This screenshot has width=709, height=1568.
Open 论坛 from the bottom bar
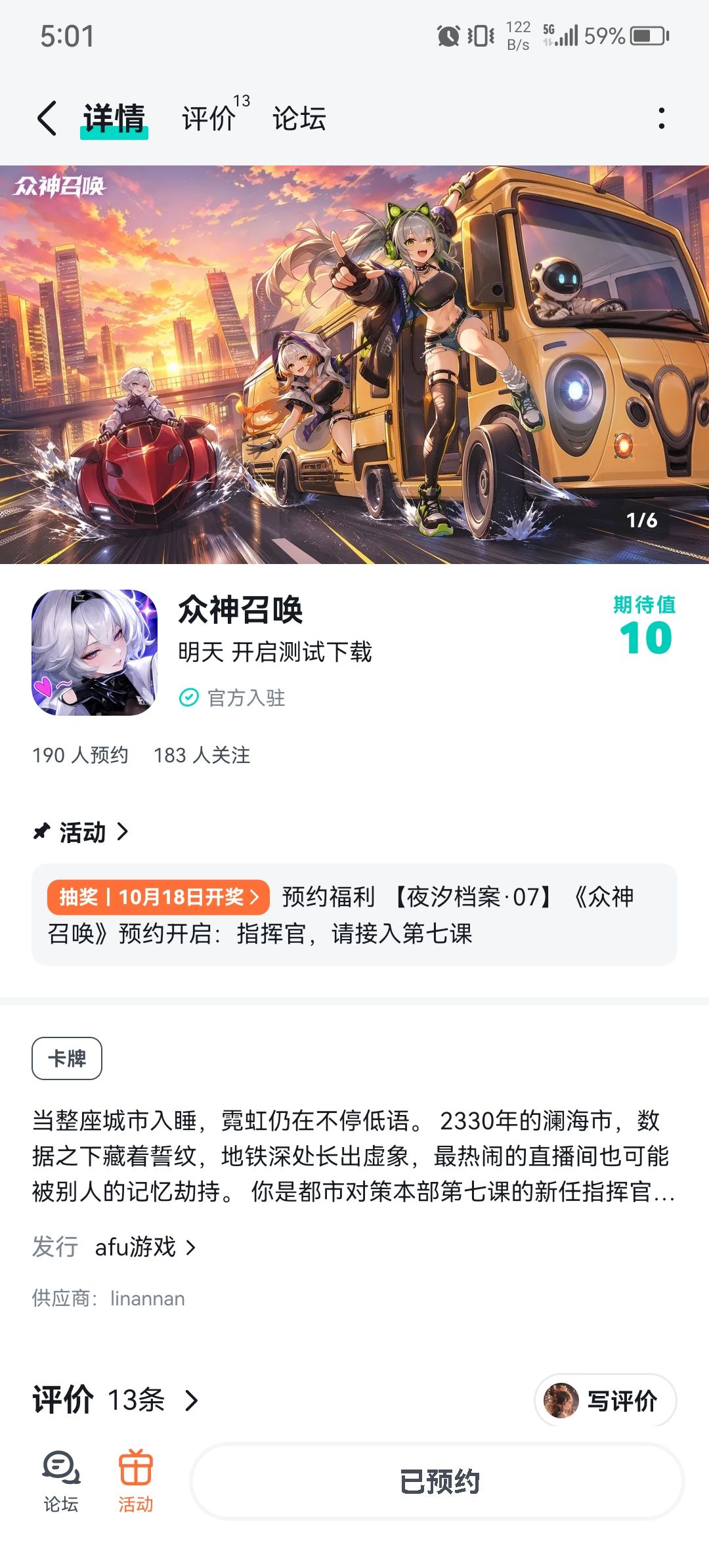tap(61, 1481)
